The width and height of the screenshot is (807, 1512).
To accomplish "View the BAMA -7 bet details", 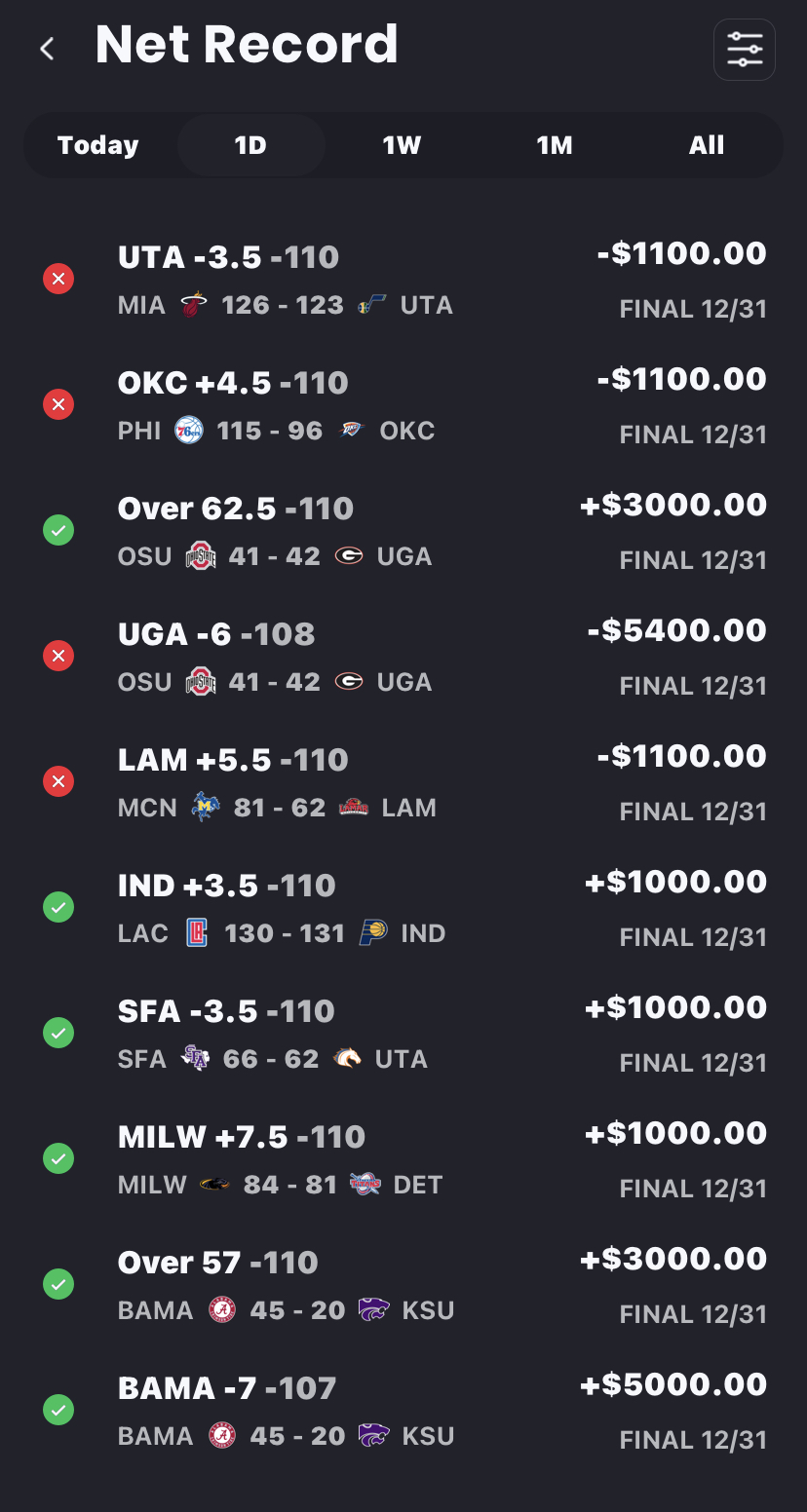I will (x=403, y=1412).
